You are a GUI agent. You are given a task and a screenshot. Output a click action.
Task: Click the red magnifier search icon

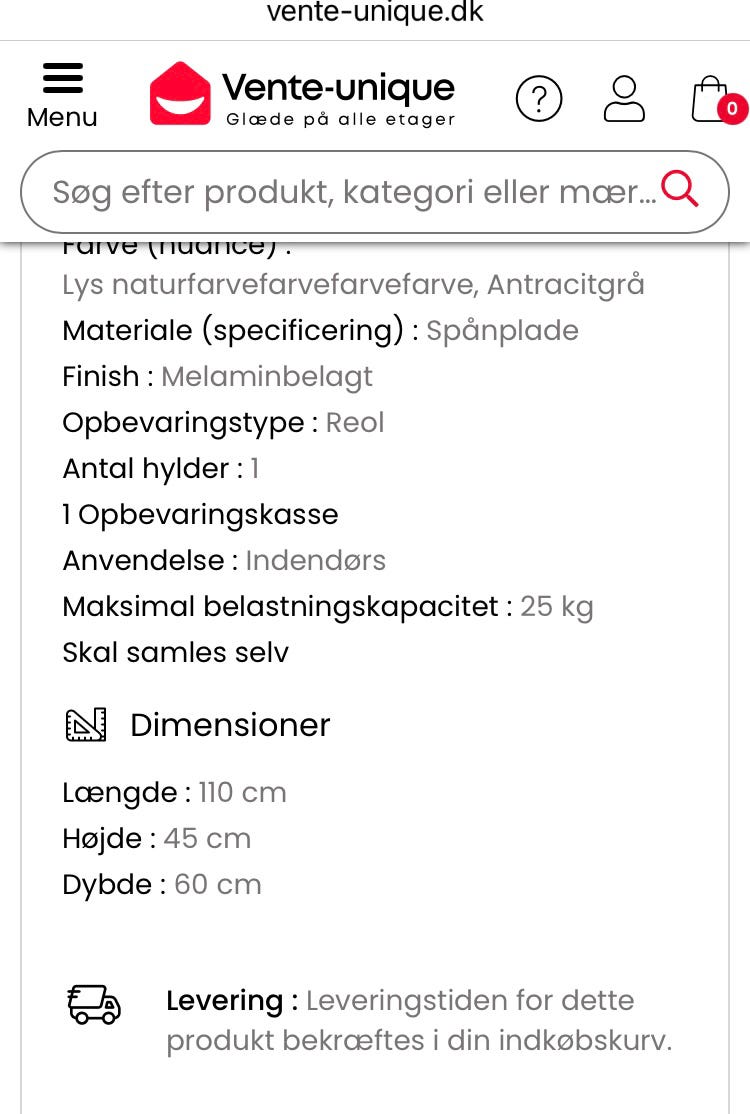tap(681, 190)
